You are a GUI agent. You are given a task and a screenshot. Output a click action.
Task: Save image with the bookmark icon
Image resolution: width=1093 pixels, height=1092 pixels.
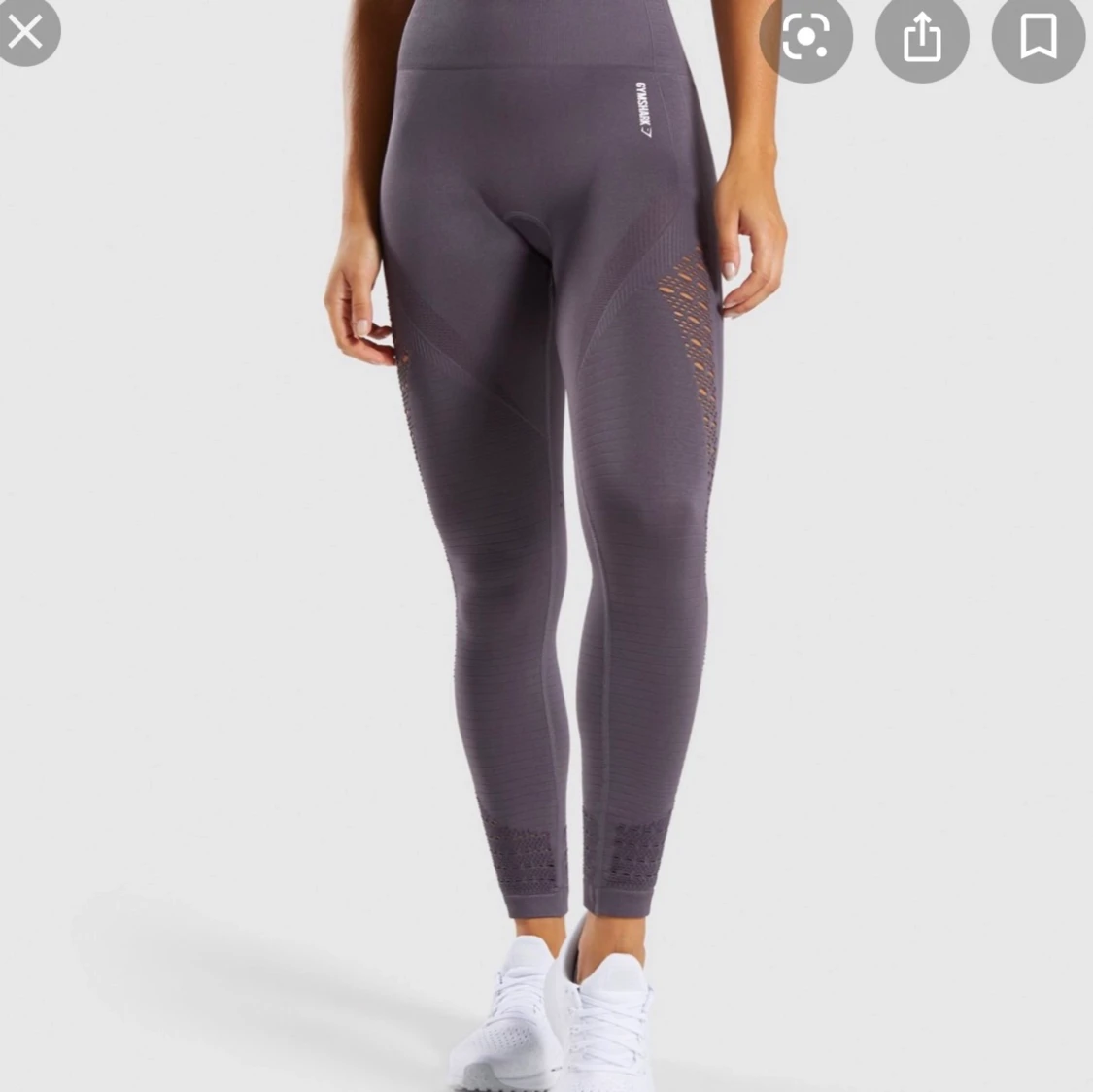(1038, 38)
